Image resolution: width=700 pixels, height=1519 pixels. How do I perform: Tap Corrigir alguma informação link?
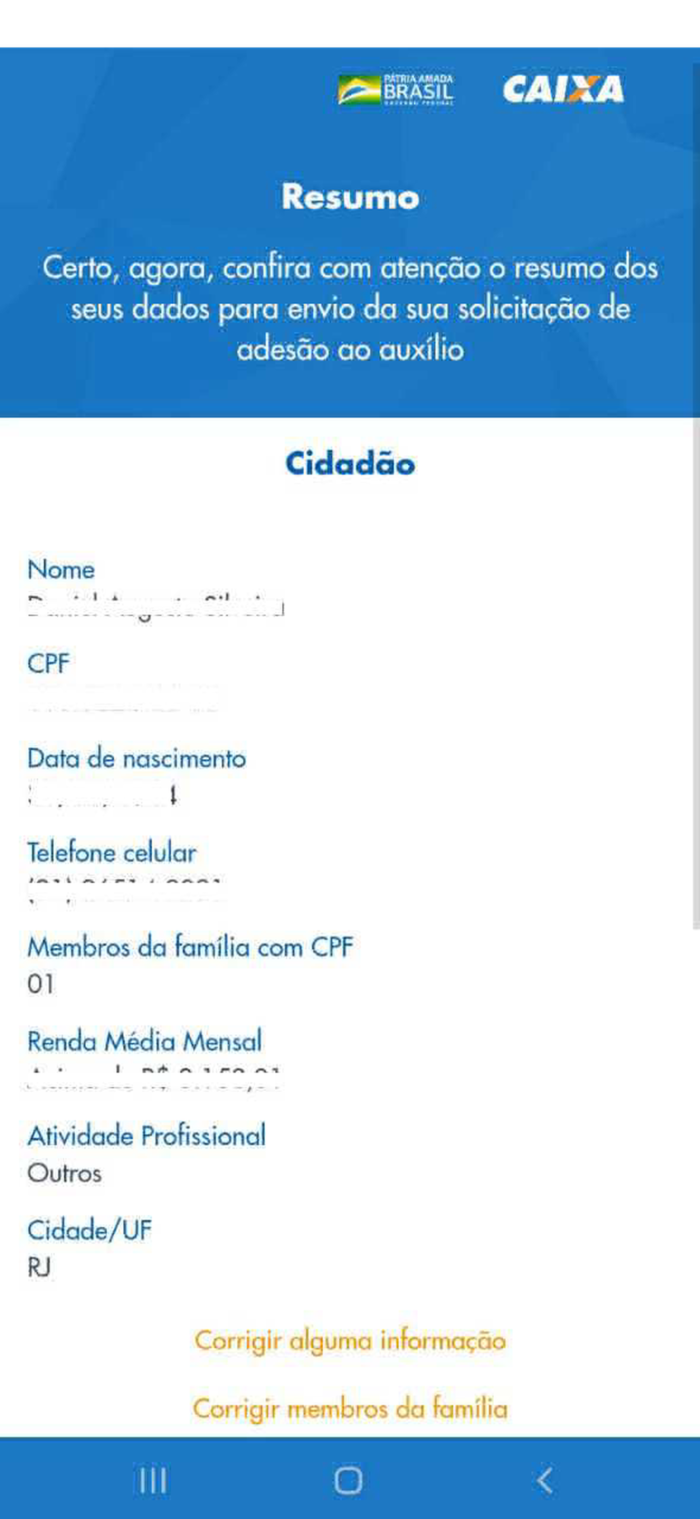click(350, 1340)
